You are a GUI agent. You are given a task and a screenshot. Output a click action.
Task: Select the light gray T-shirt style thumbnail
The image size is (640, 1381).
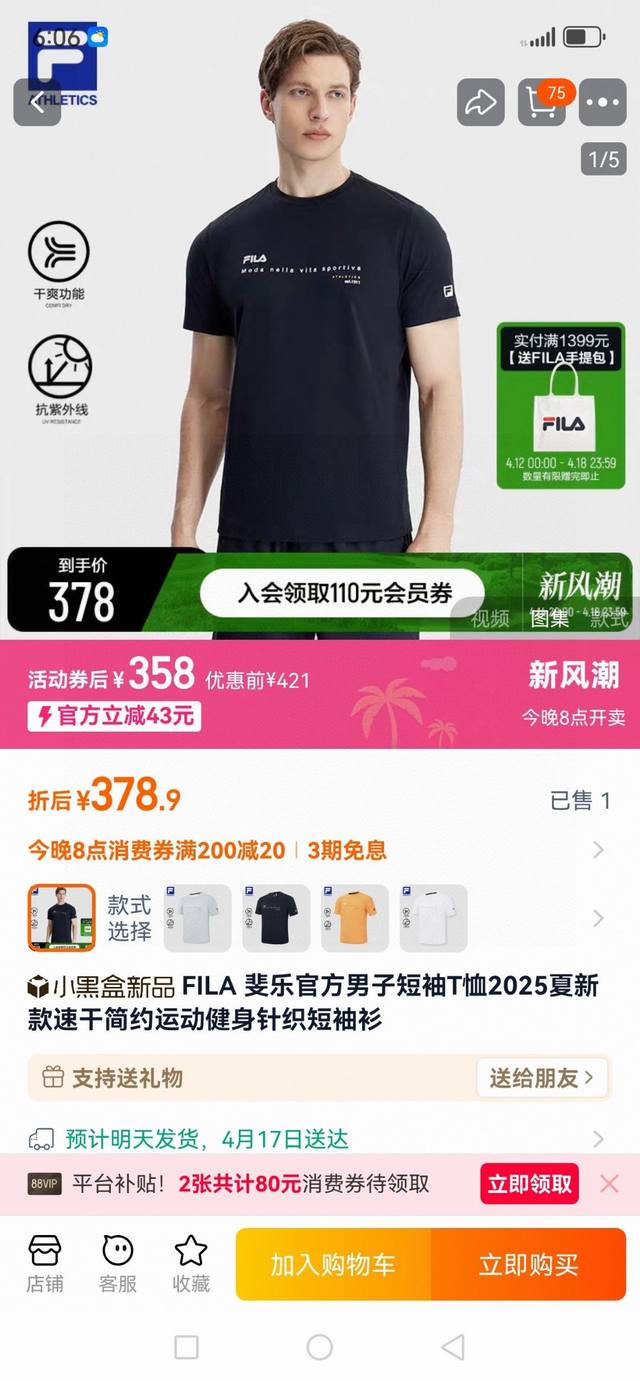tap(197, 918)
